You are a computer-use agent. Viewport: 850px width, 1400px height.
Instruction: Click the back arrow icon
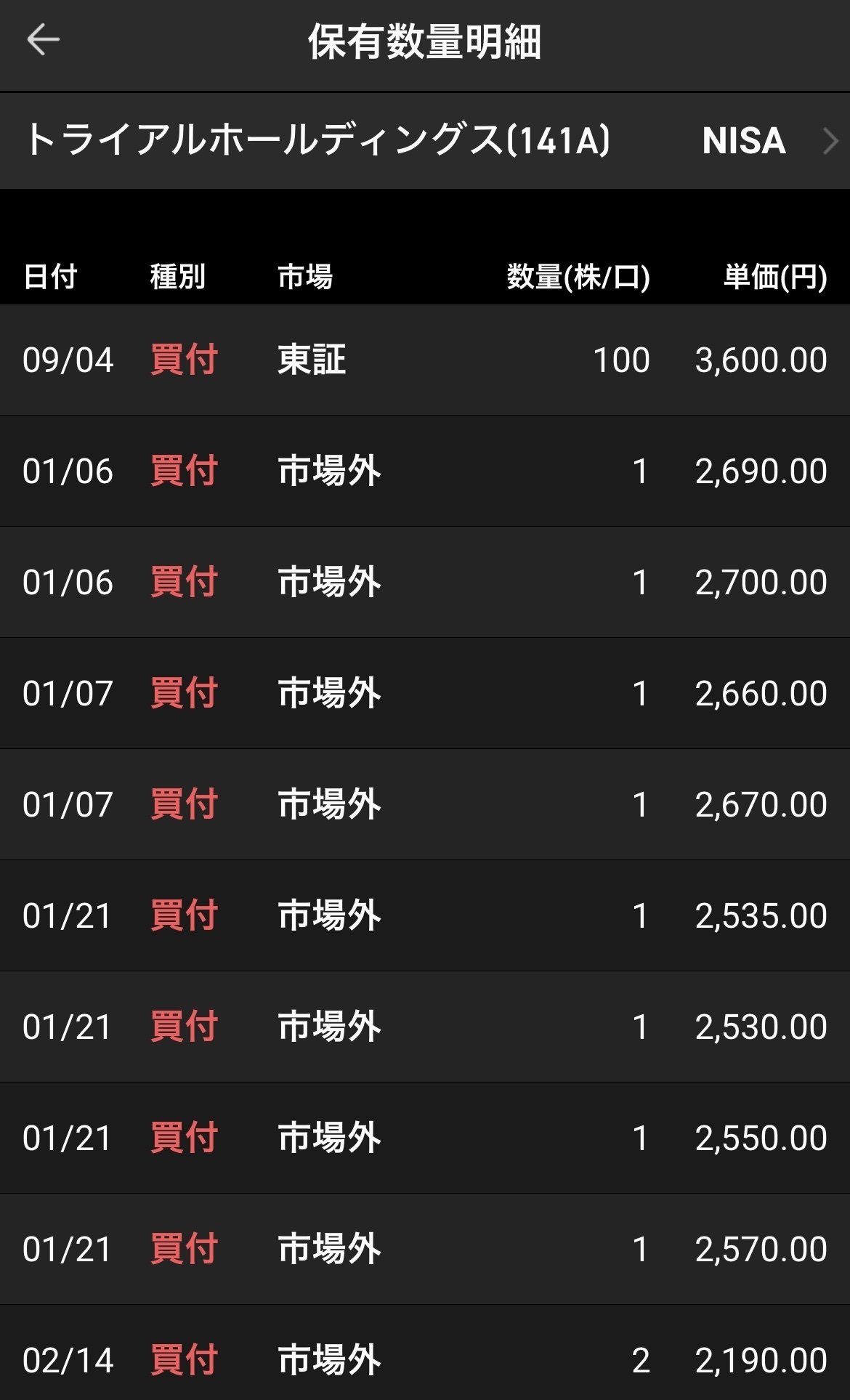[x=44, y=38]
